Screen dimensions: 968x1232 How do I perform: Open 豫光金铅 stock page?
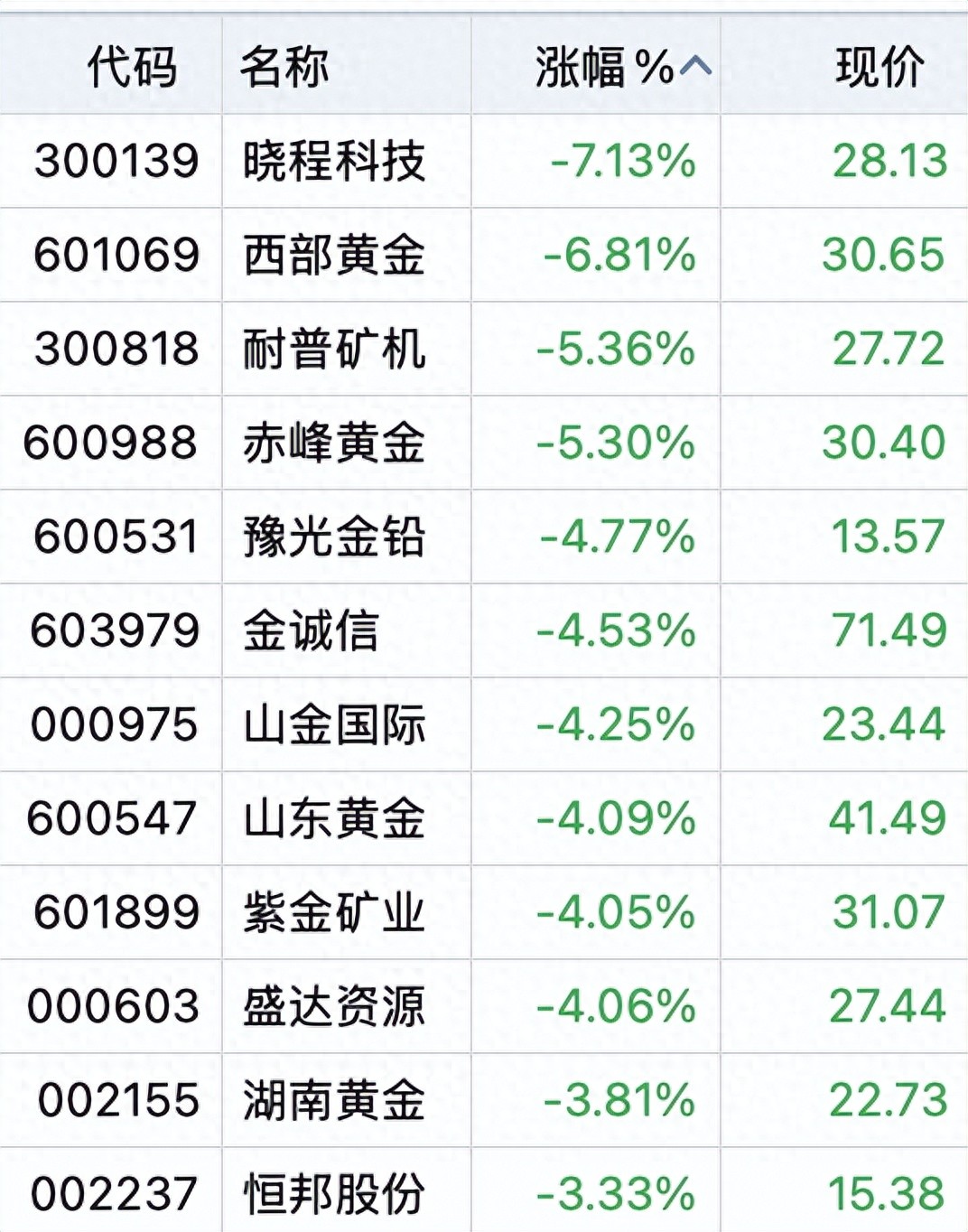point(333,537)
